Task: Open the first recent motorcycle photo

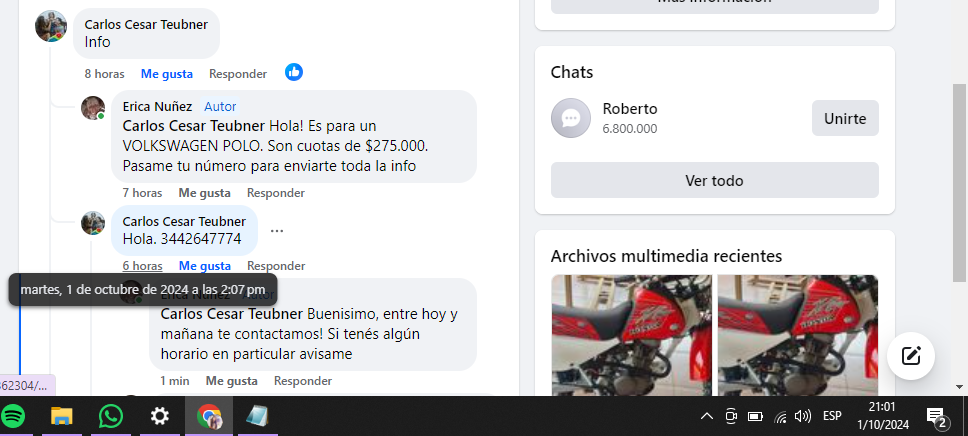Action: point(631,335)
